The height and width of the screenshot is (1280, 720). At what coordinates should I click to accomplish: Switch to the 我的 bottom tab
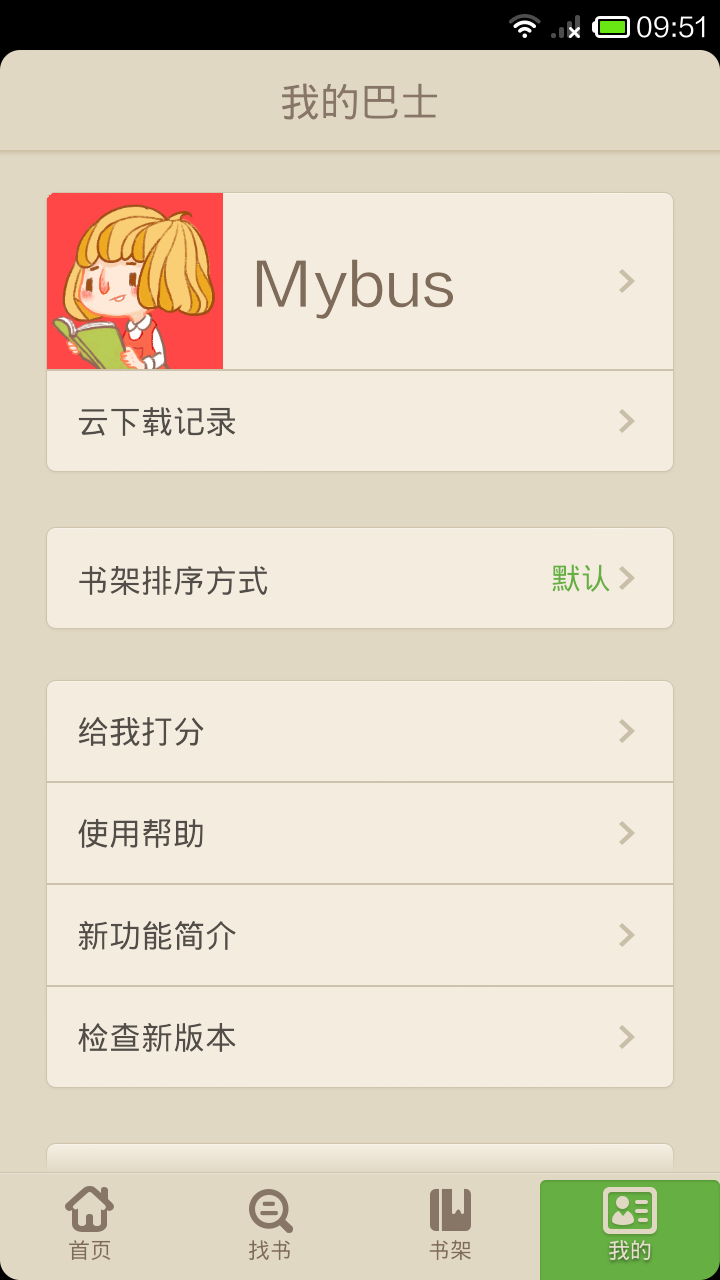[628, 1228]
